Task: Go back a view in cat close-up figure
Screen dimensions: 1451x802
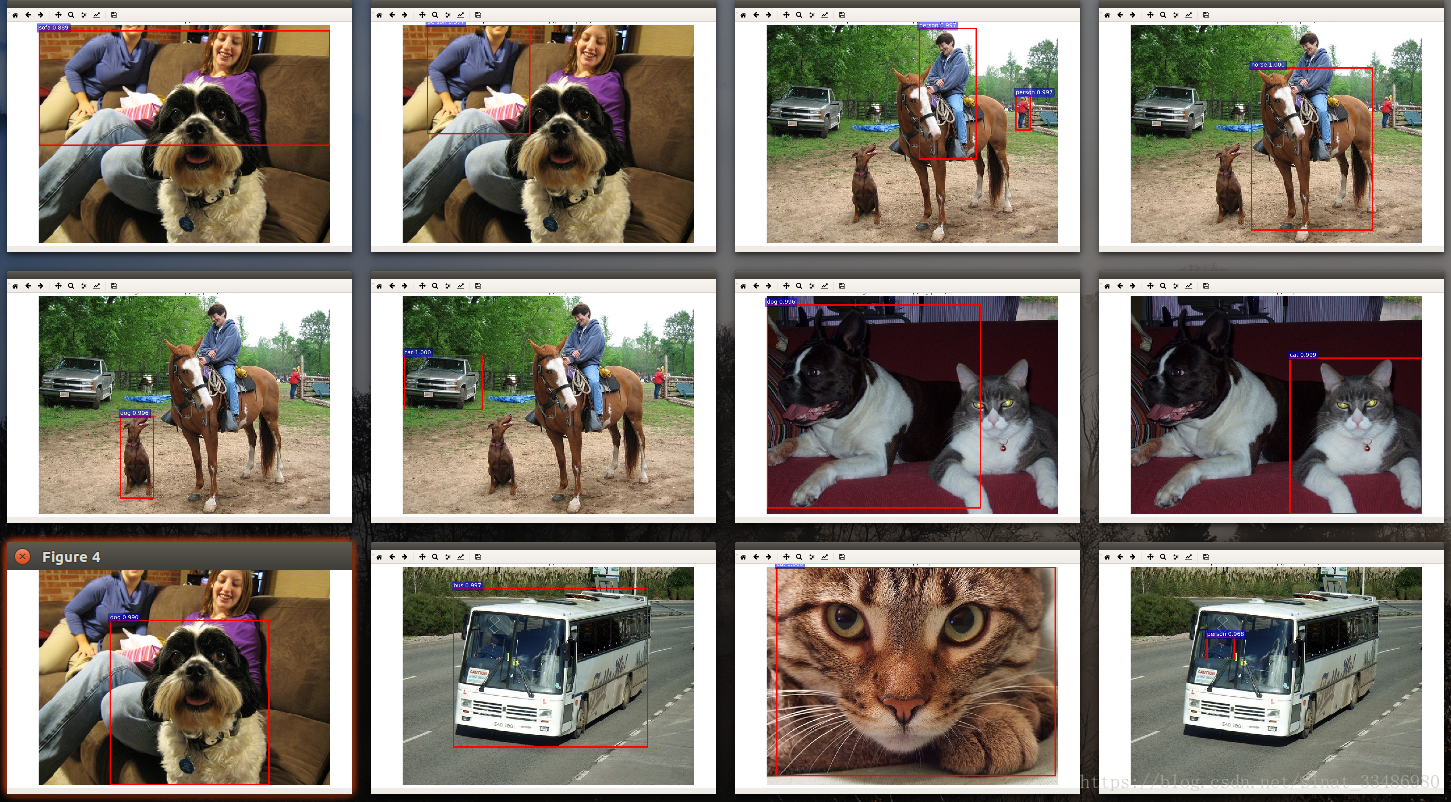Action: [756, 556]
